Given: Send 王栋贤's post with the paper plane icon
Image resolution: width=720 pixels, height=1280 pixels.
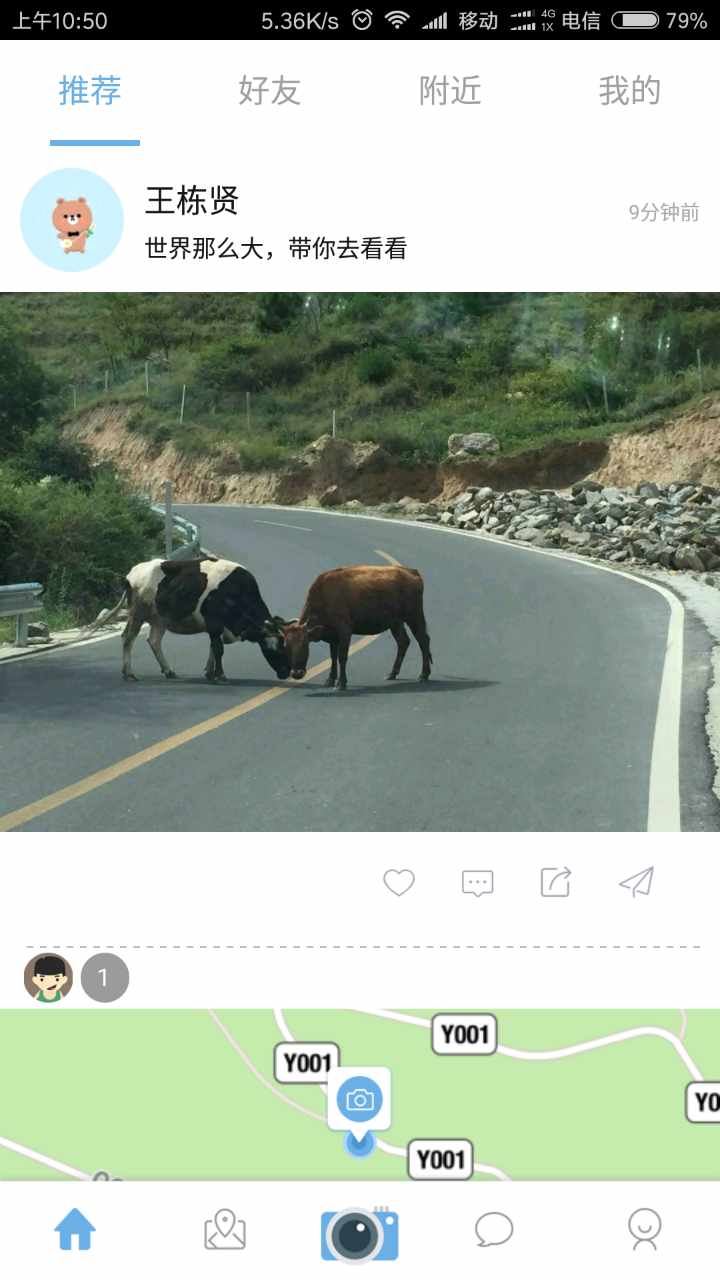Looking at the screenshot, I should click(636, 882).
